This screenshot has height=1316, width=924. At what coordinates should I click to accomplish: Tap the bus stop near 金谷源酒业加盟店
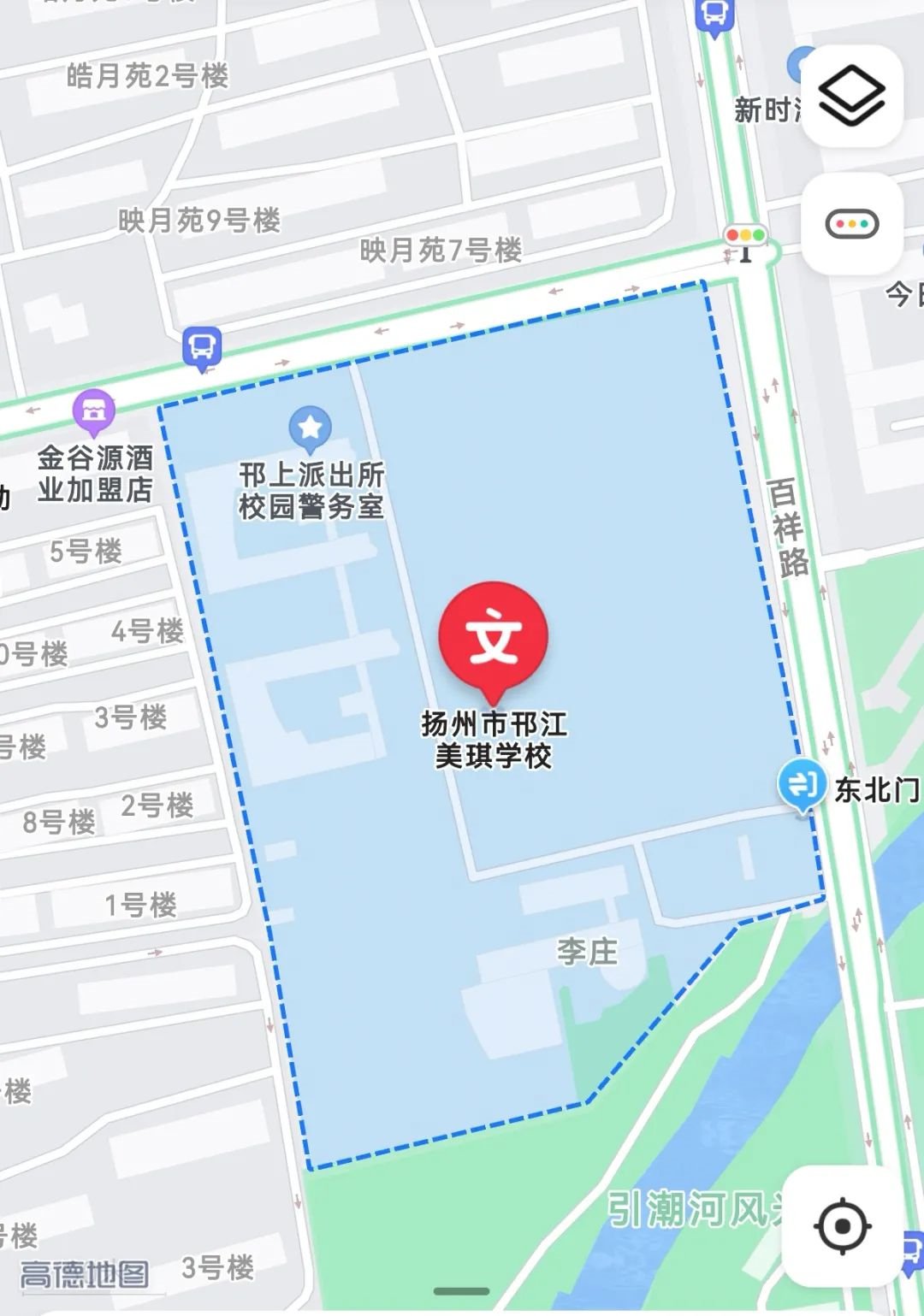click(x=202, y=348)
